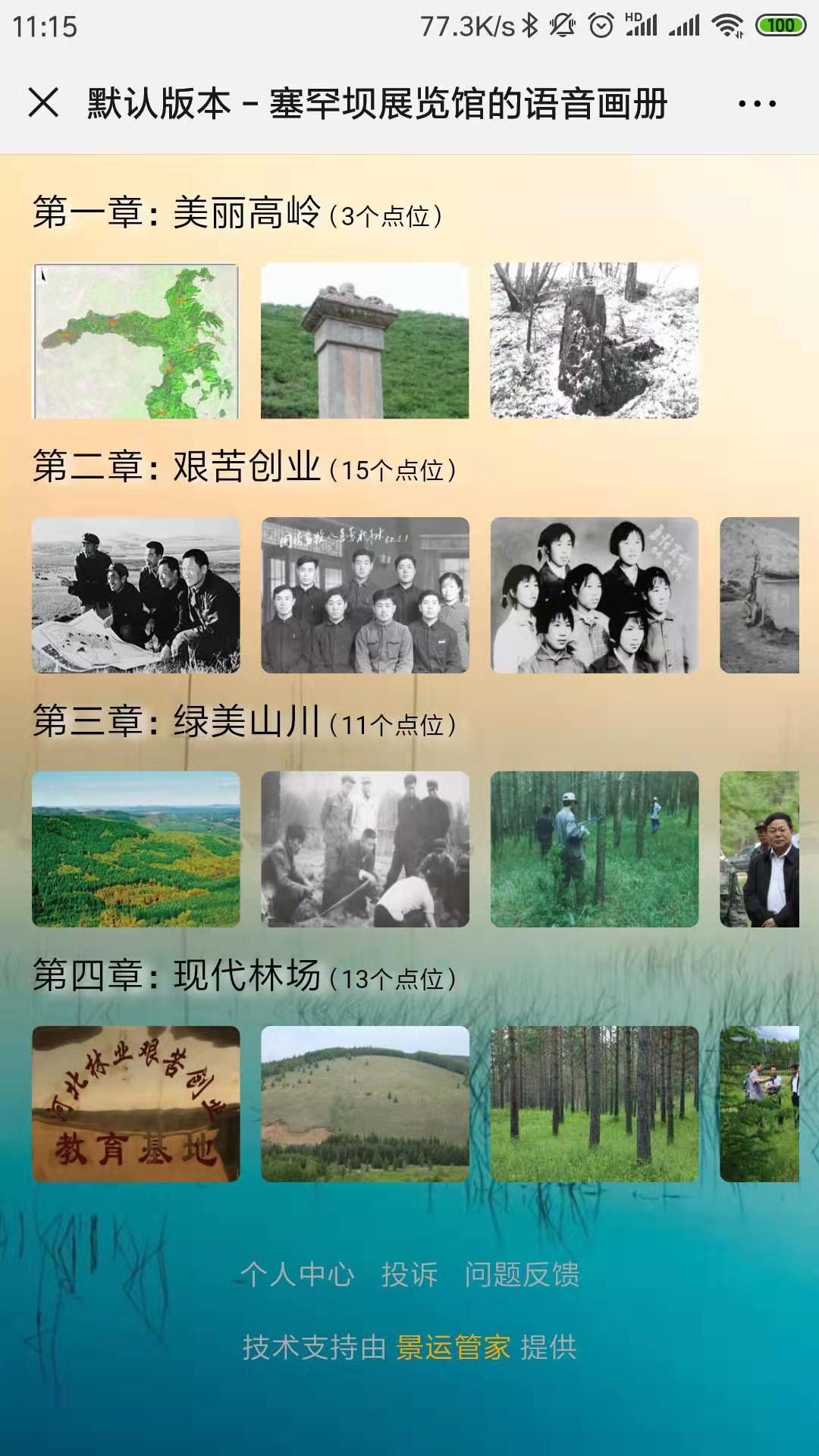Viewport: 819px width, 1456px height.
Task: Open the group photo of men in uniforms
Action: point(365,595)
